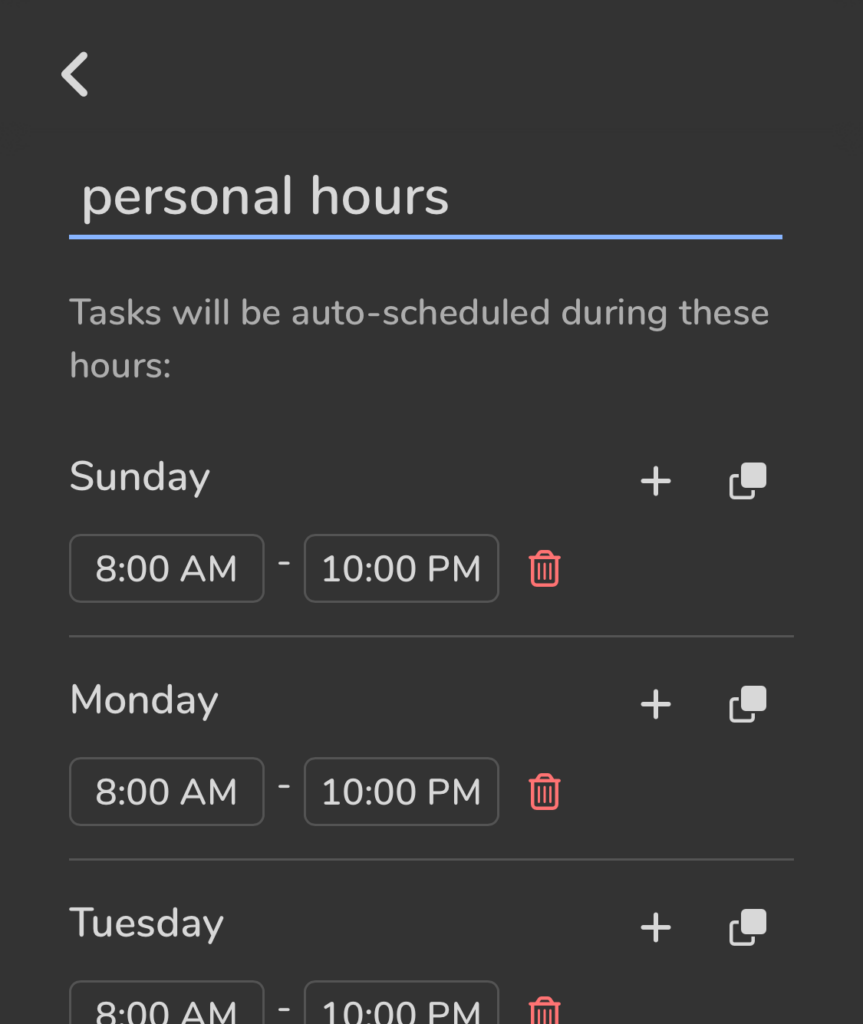The width and height of the screenshot is (863, 1024).
Task: Add a time range for Monday
Action: click(x=655, y=705)
